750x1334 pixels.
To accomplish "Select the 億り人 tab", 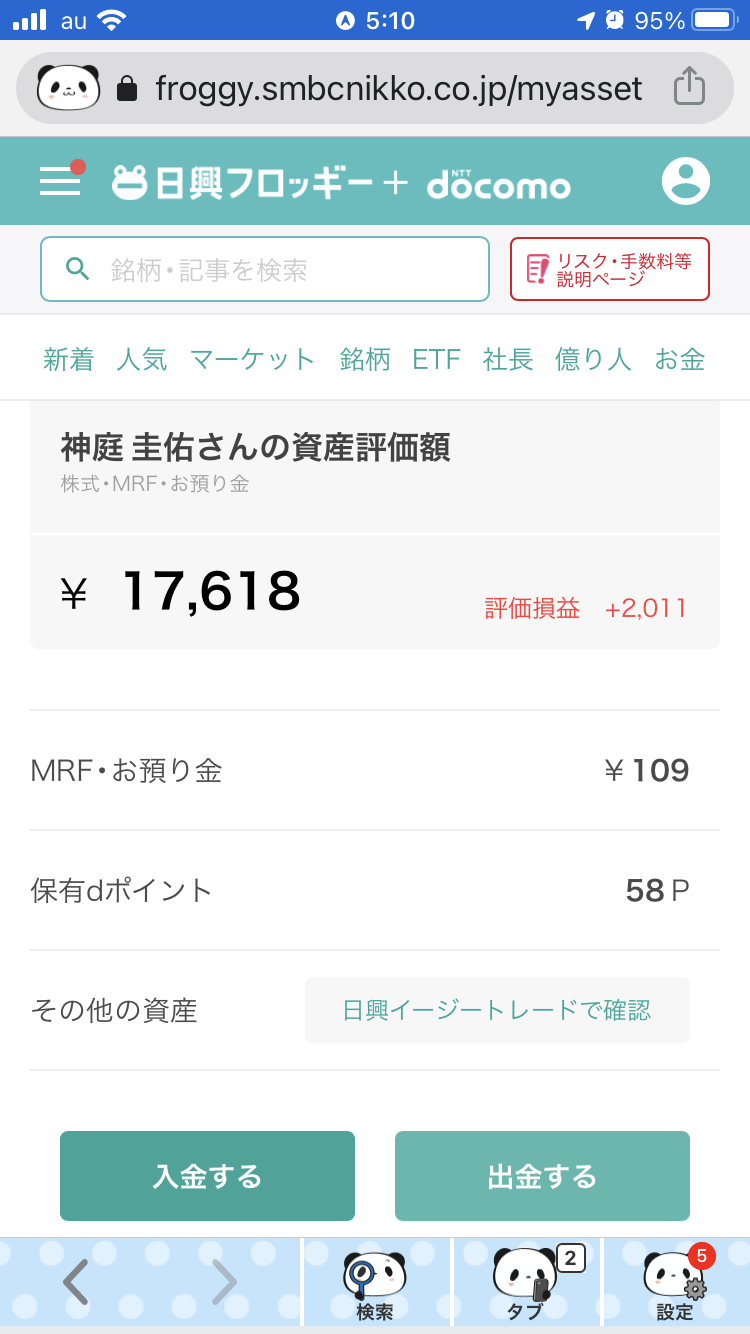I will tap(594, 360).
